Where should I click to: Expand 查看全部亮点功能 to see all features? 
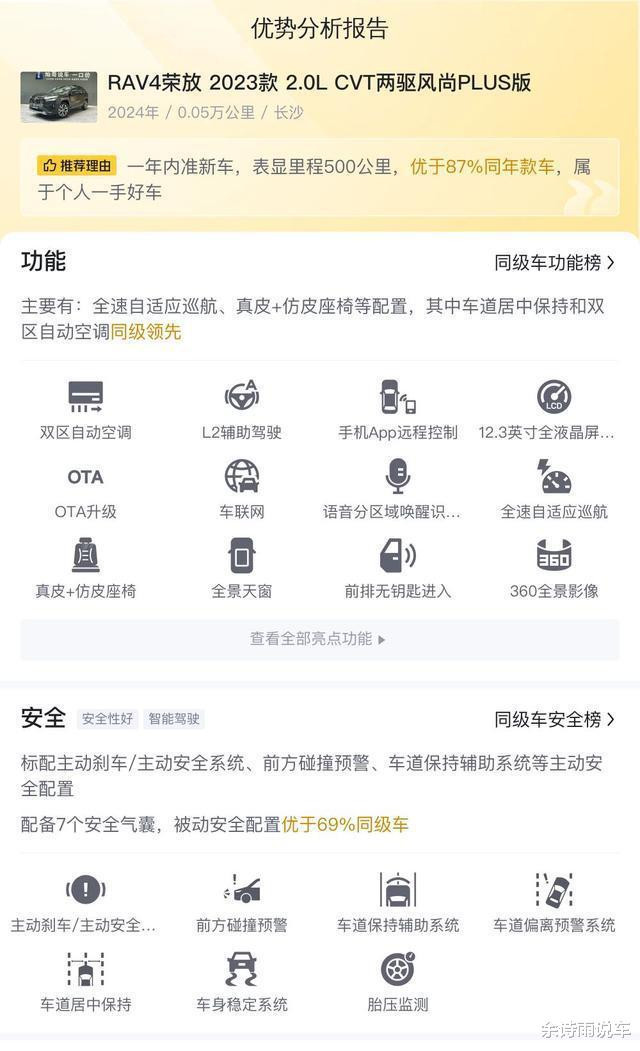[x=320, y=639]
